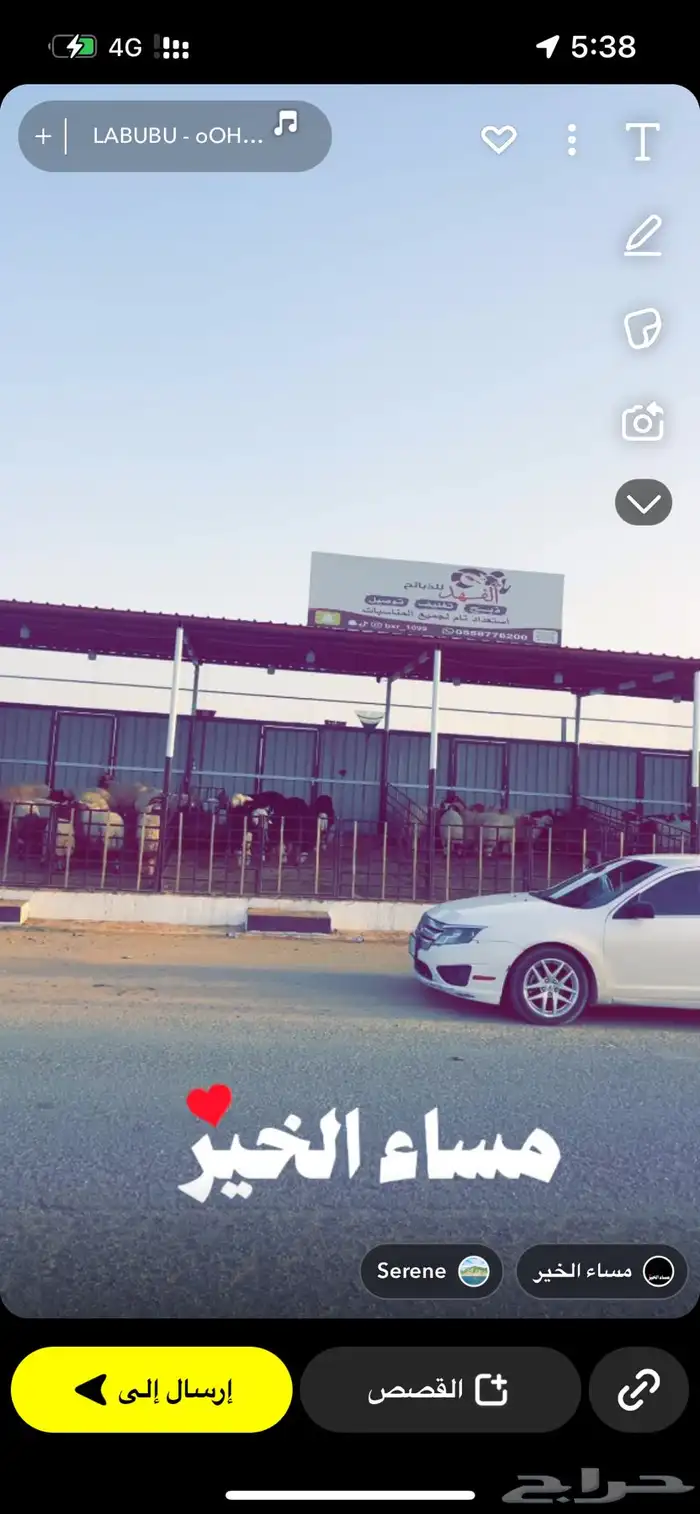700x1514 pixels.
Task: Tap the plus on the music chip
Action: click(x=43, y=136)
